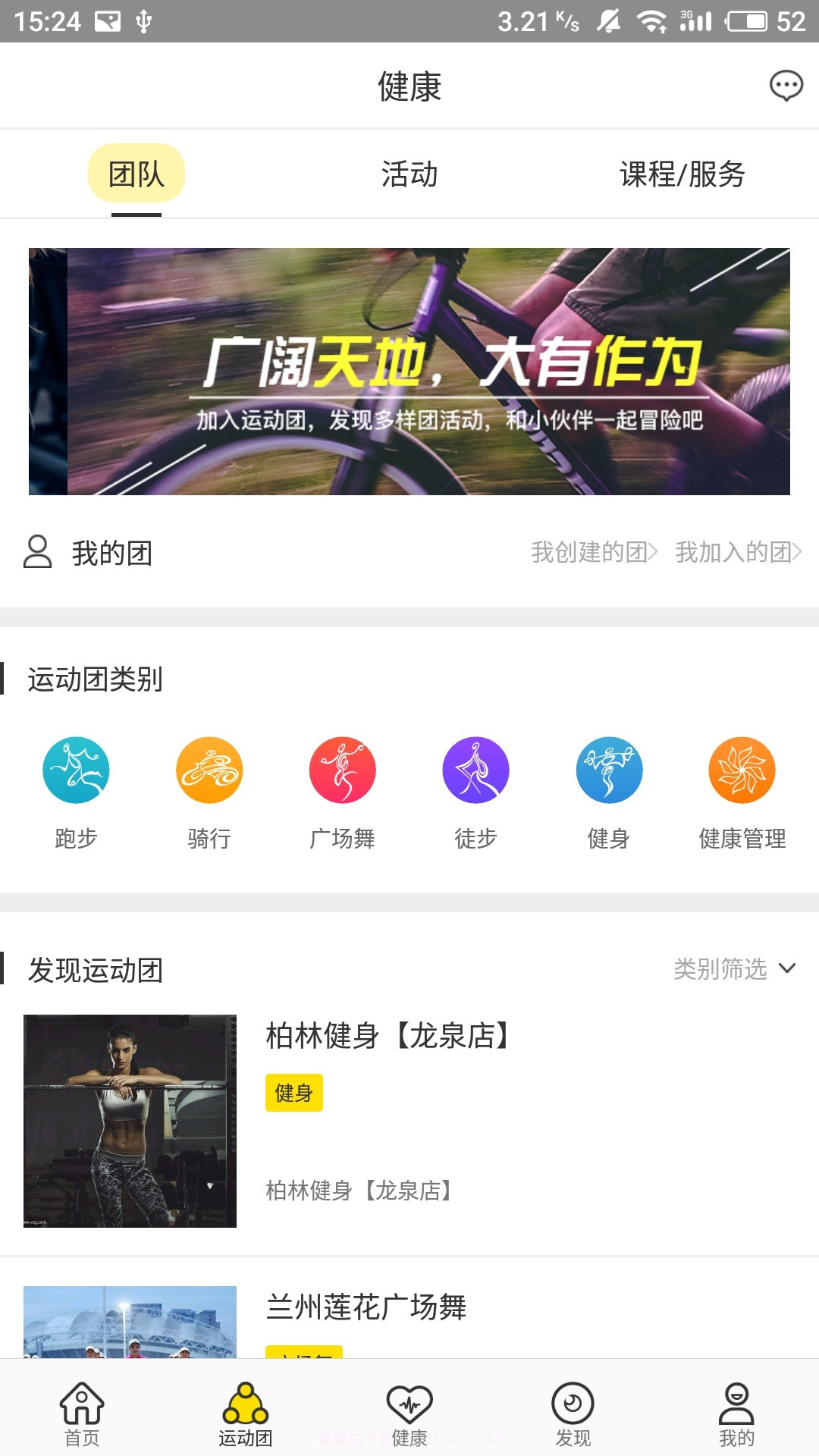Tap the 我的 profile icon bottom right

coord(736,1410)
